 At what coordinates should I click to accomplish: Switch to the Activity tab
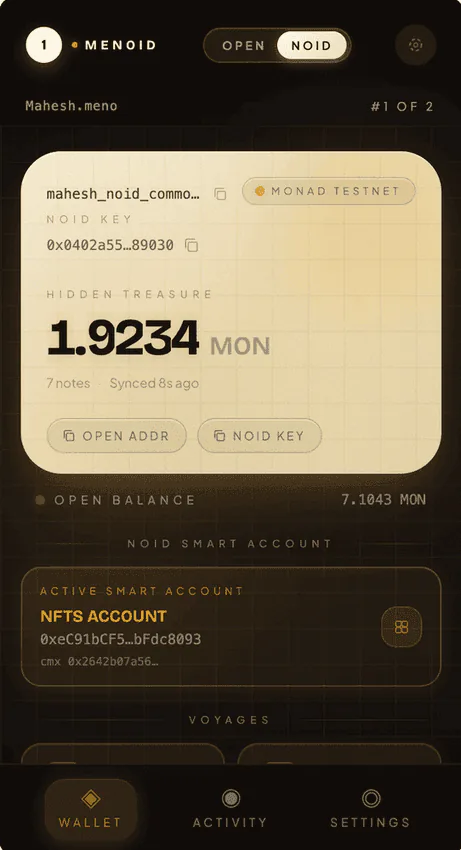[x=230, y=810]
